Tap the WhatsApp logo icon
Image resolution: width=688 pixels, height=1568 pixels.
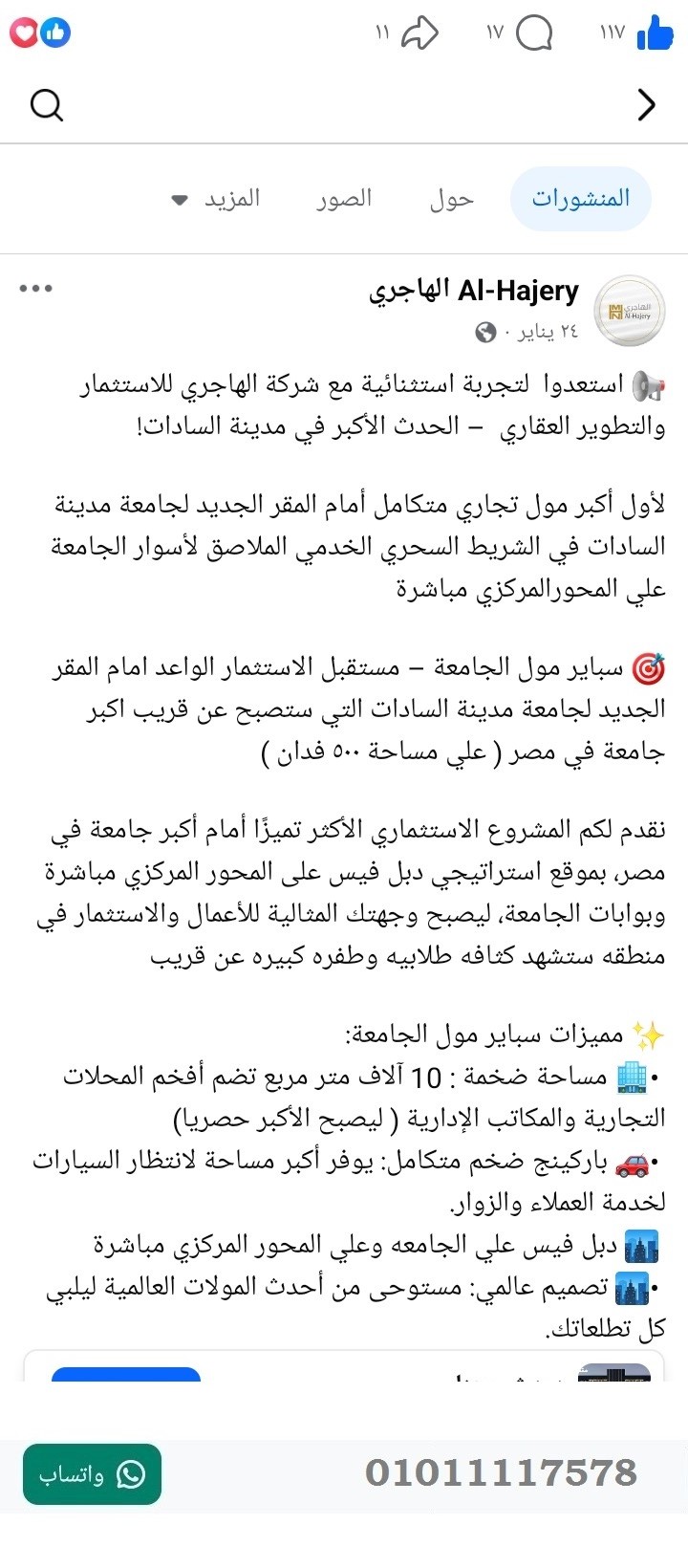pos(130,1475)
